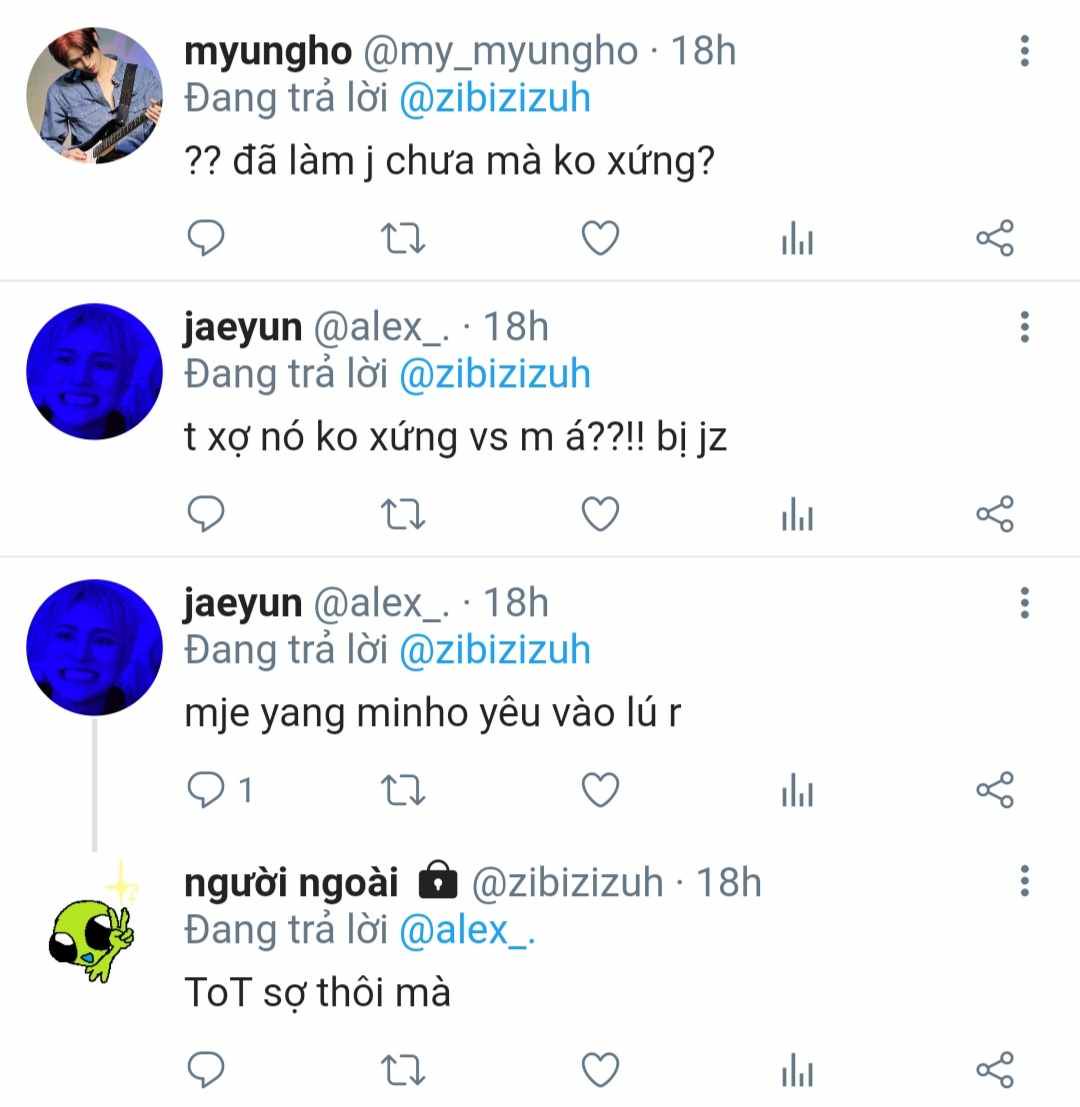Share myungho's tweet
1080x1107 pixels.
click(994, 238)
